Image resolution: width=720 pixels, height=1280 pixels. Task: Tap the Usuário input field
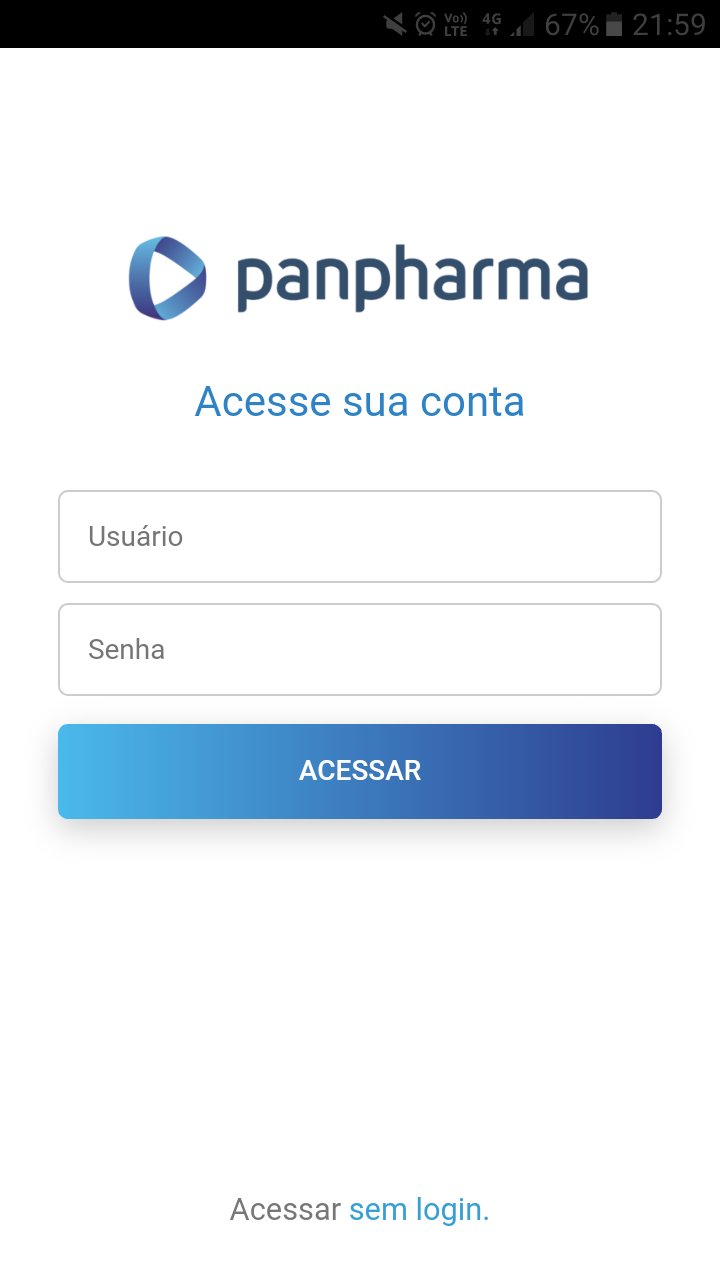[360, 536]
